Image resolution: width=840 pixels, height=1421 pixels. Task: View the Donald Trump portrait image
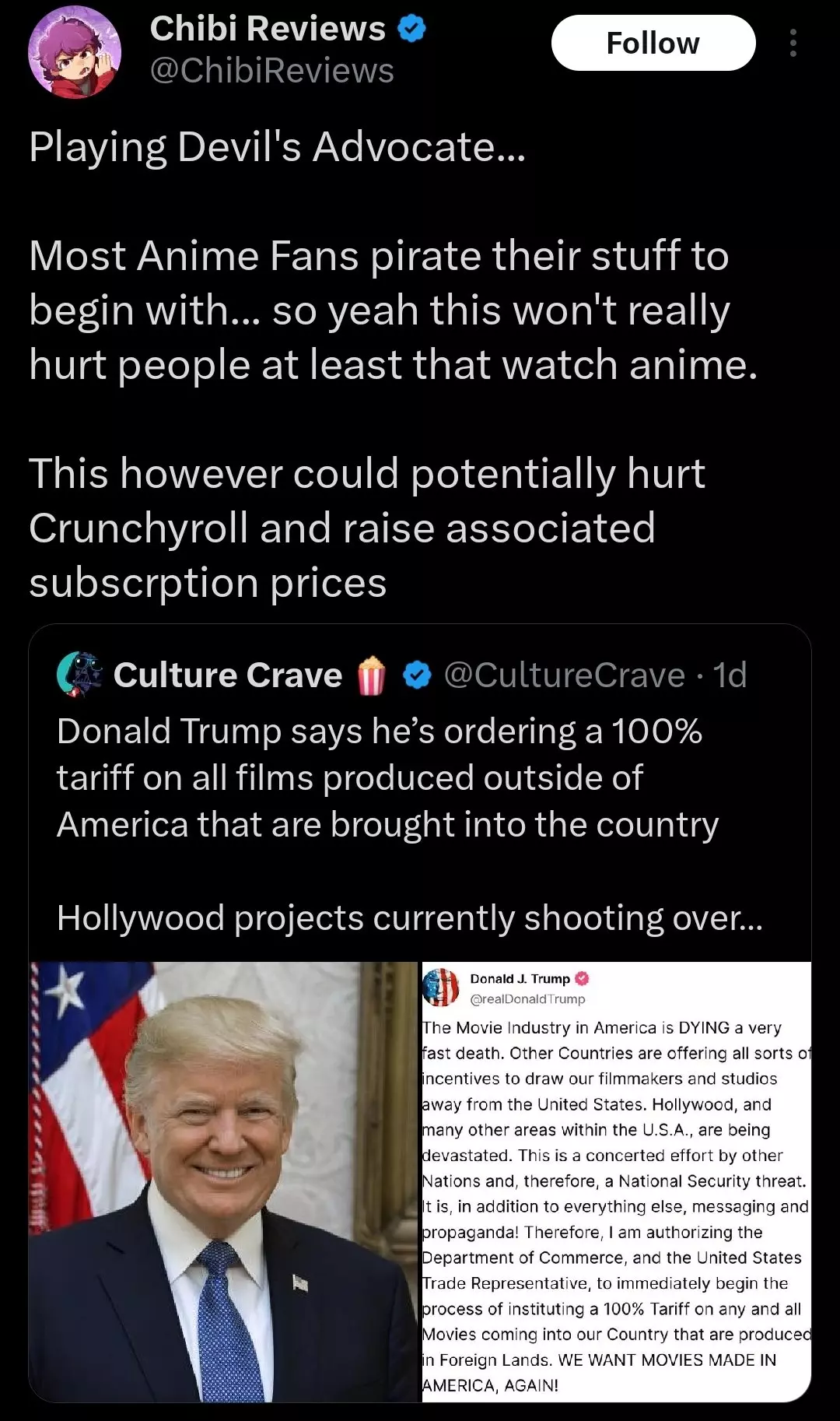click(224, 1182)
